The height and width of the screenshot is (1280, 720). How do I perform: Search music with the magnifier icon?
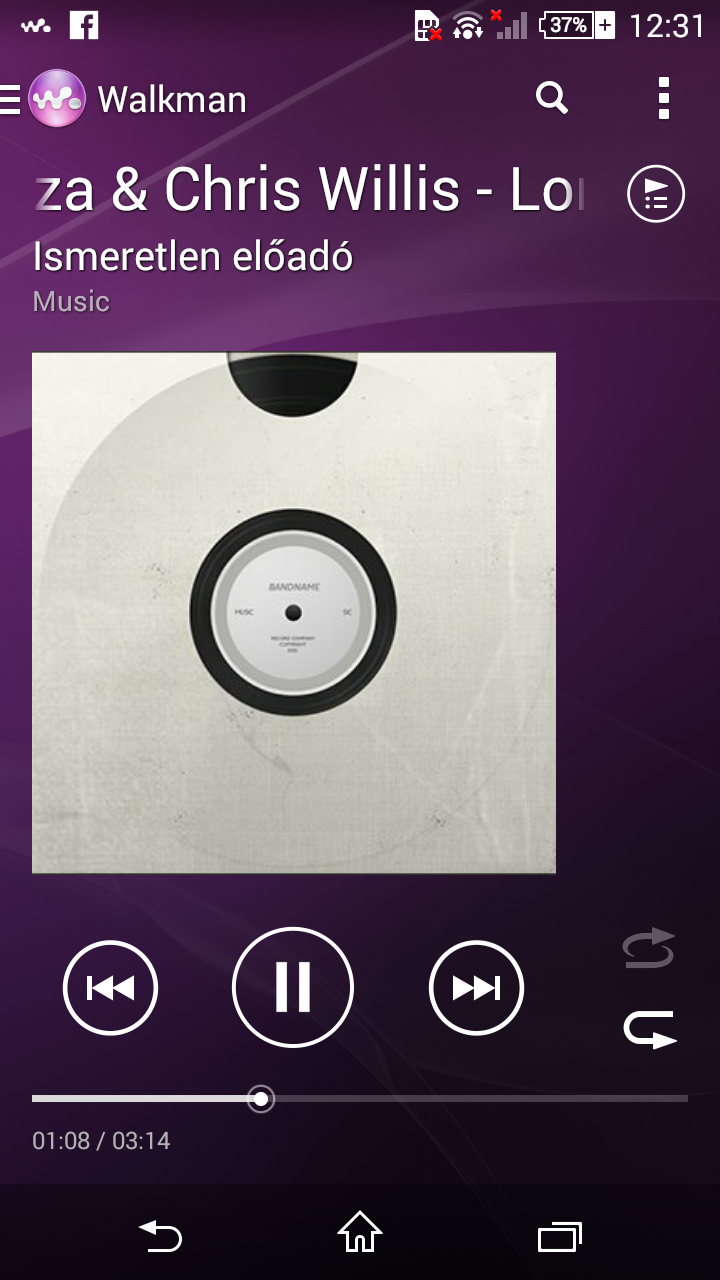[x=552, y=98]
